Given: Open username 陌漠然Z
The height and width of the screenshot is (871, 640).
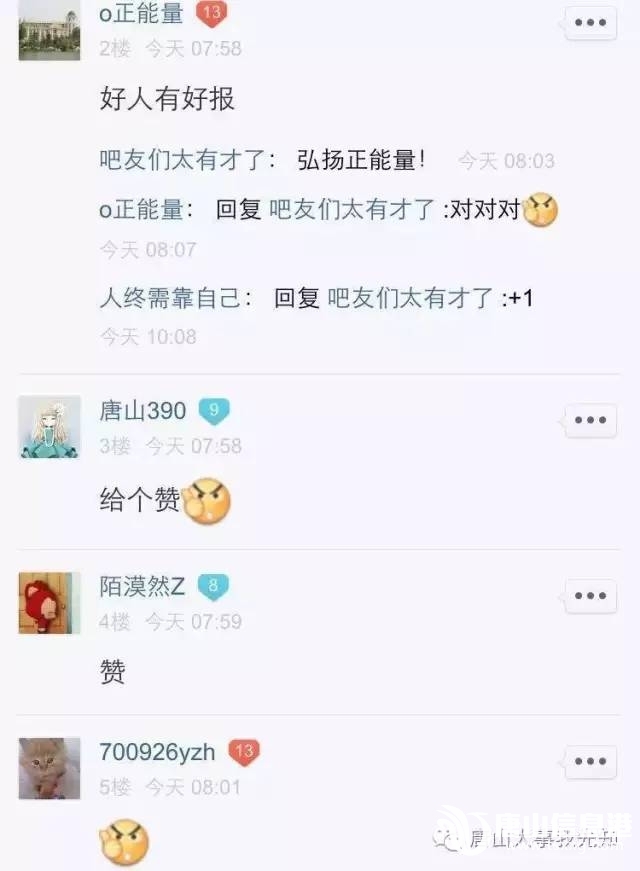Looking at the screenshot, I should point(142,587).
